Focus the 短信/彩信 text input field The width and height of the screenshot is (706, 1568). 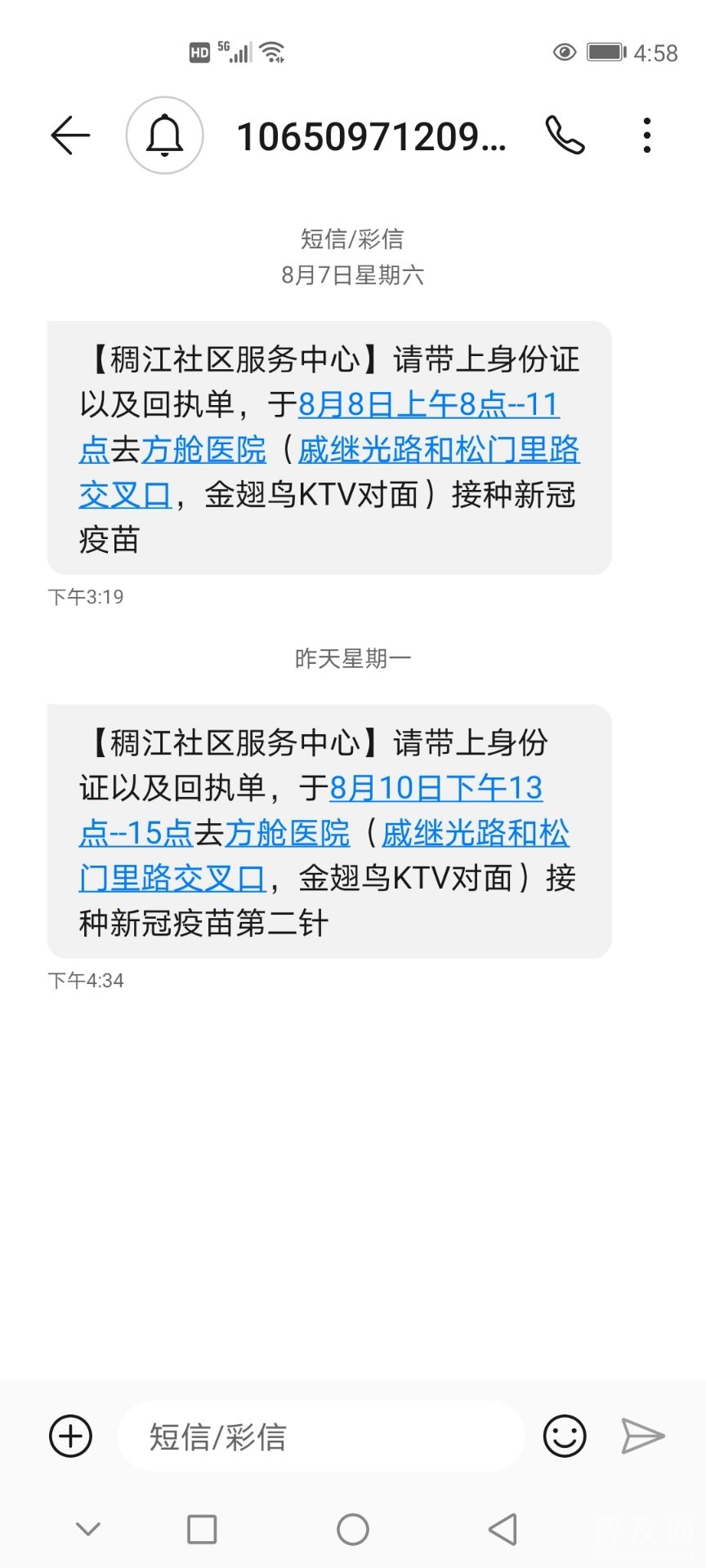coord(320,1437)
